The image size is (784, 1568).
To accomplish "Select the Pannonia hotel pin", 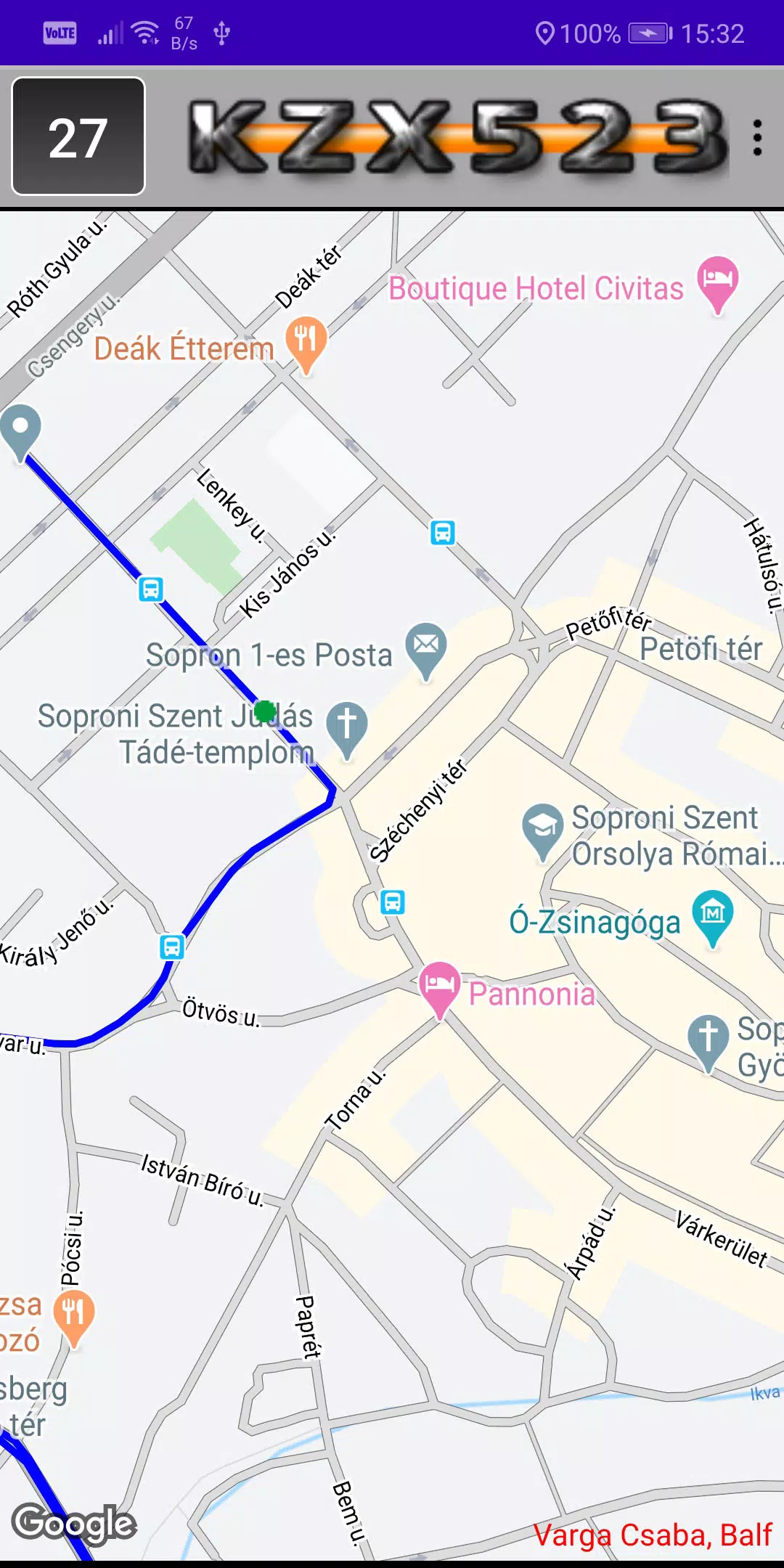I will pos(439,986).
